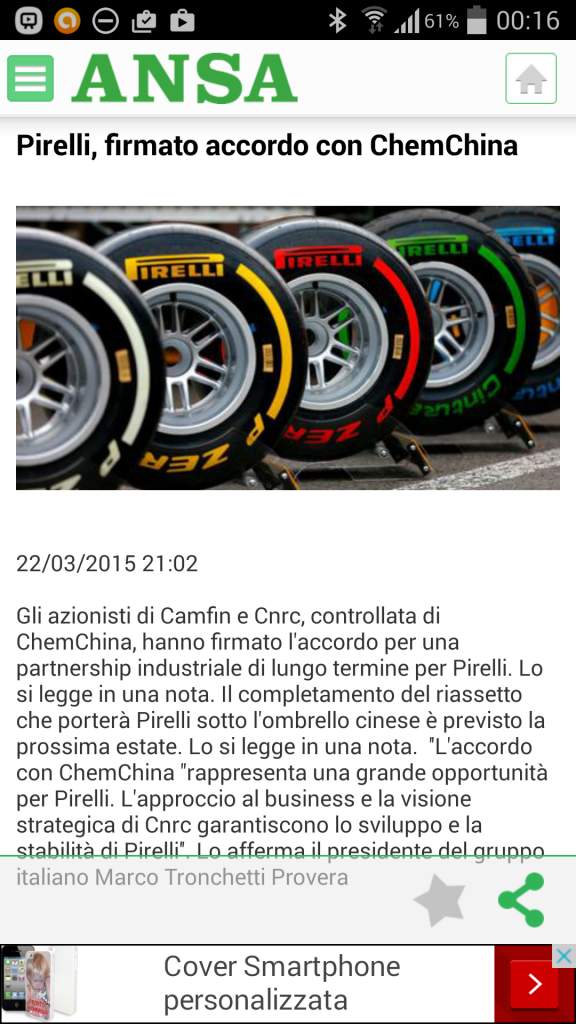
Task: Close the ad banner
Action: pyautogui.click(x=564, y=957)
